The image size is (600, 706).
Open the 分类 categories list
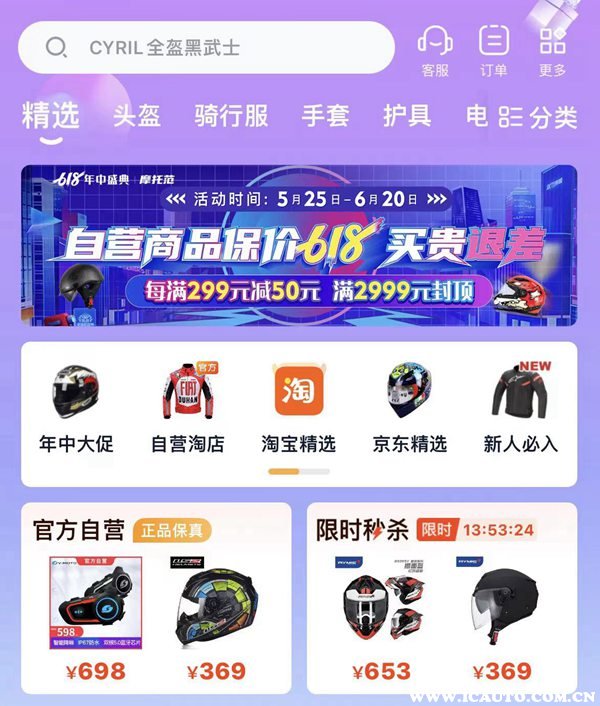[539, 118]
